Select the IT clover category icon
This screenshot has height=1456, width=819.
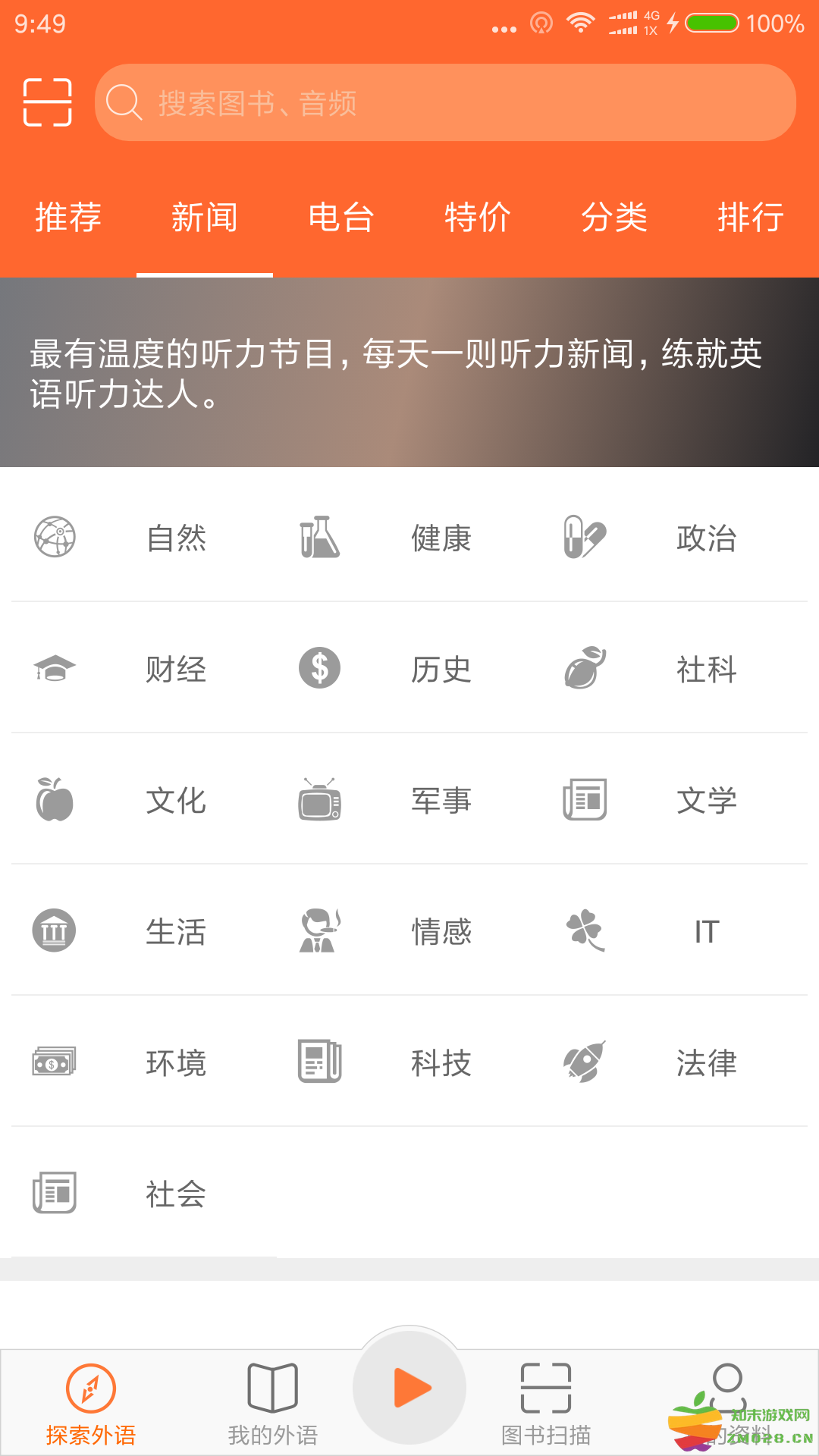[x=585, y=931]
